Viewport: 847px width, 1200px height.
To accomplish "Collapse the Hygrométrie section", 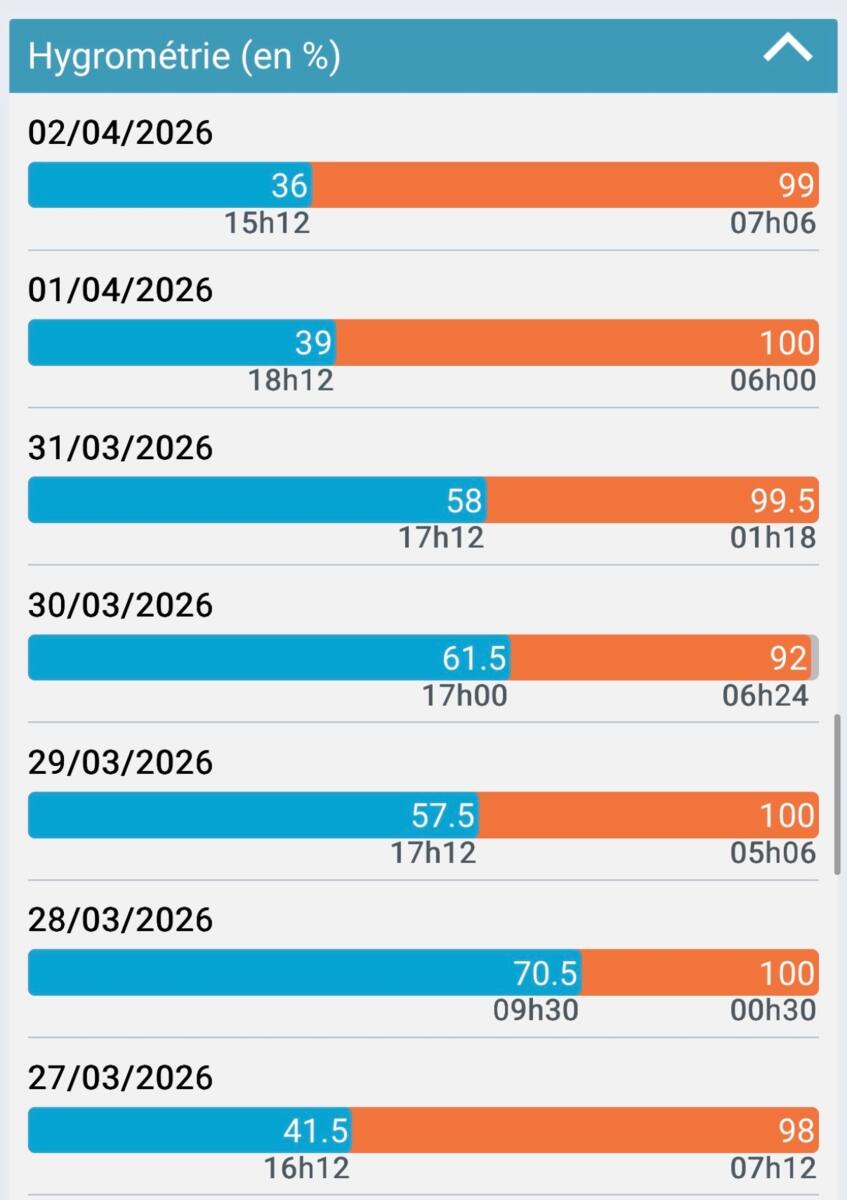I will (787, 50).
